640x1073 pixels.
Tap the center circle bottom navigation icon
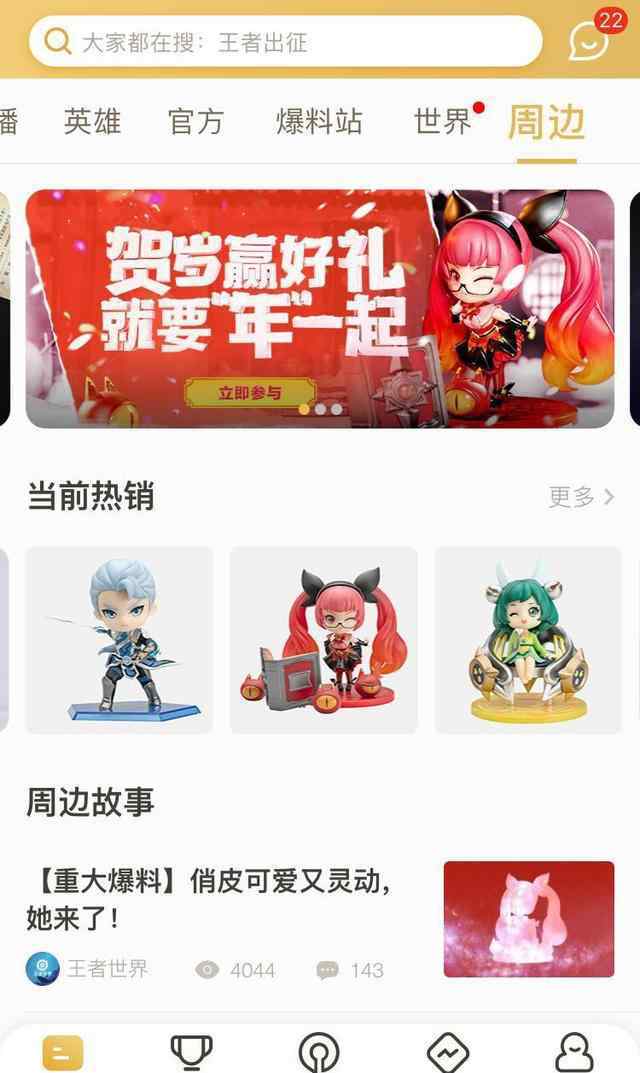click(x=319, y=1052)
